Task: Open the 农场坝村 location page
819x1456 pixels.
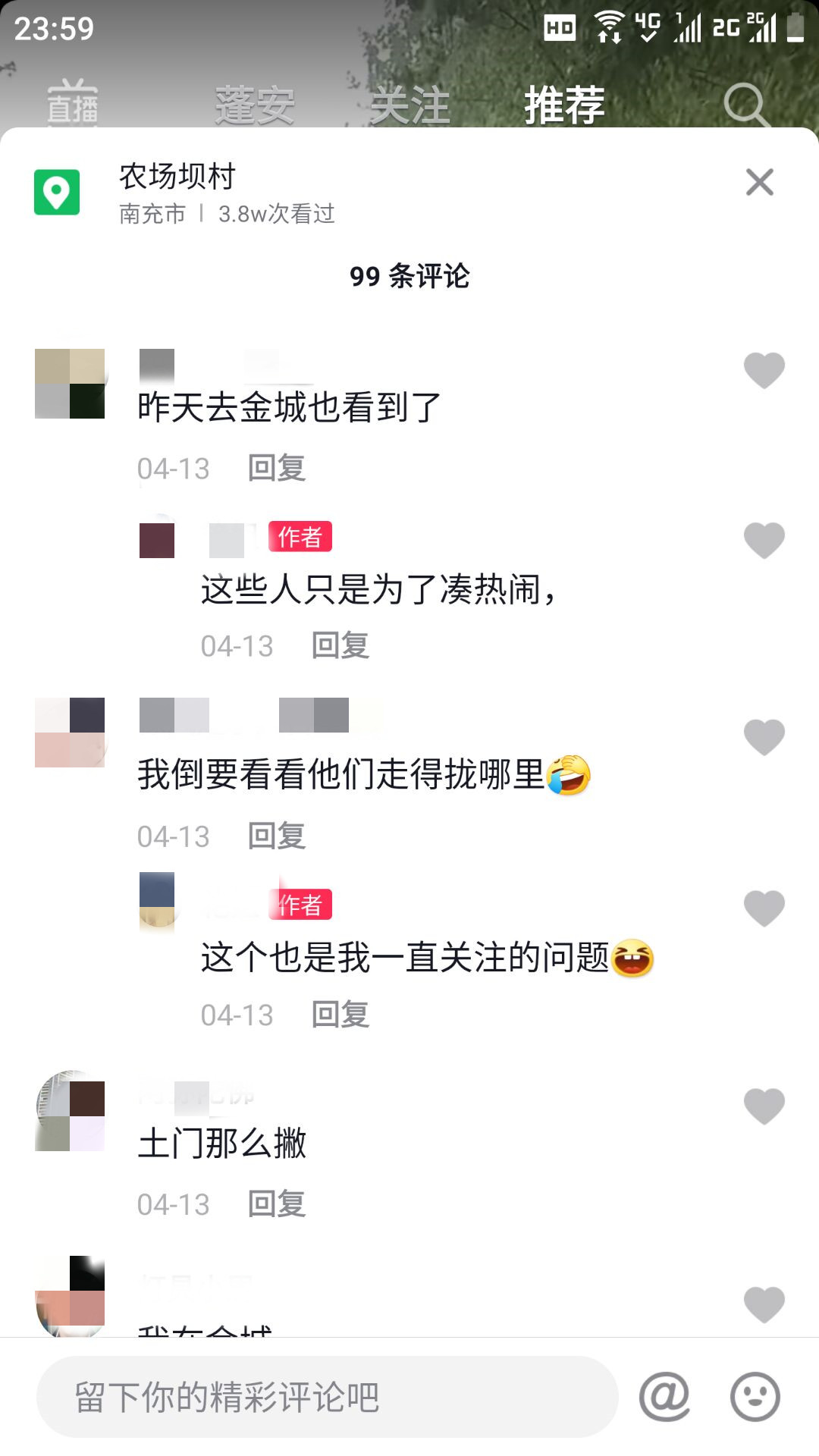Action: coord(177,177)
